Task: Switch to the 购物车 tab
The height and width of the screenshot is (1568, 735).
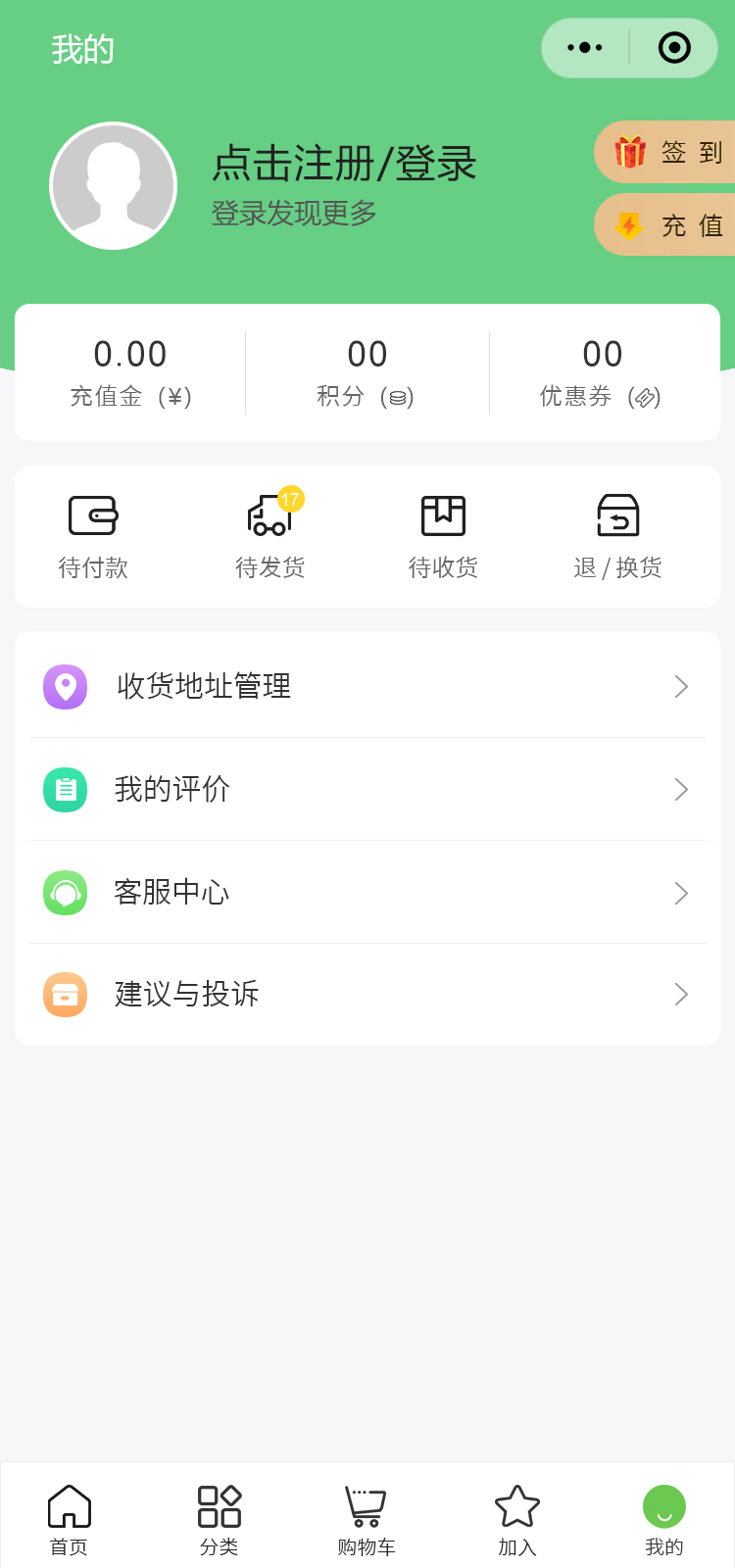Action: (367, 1519)
